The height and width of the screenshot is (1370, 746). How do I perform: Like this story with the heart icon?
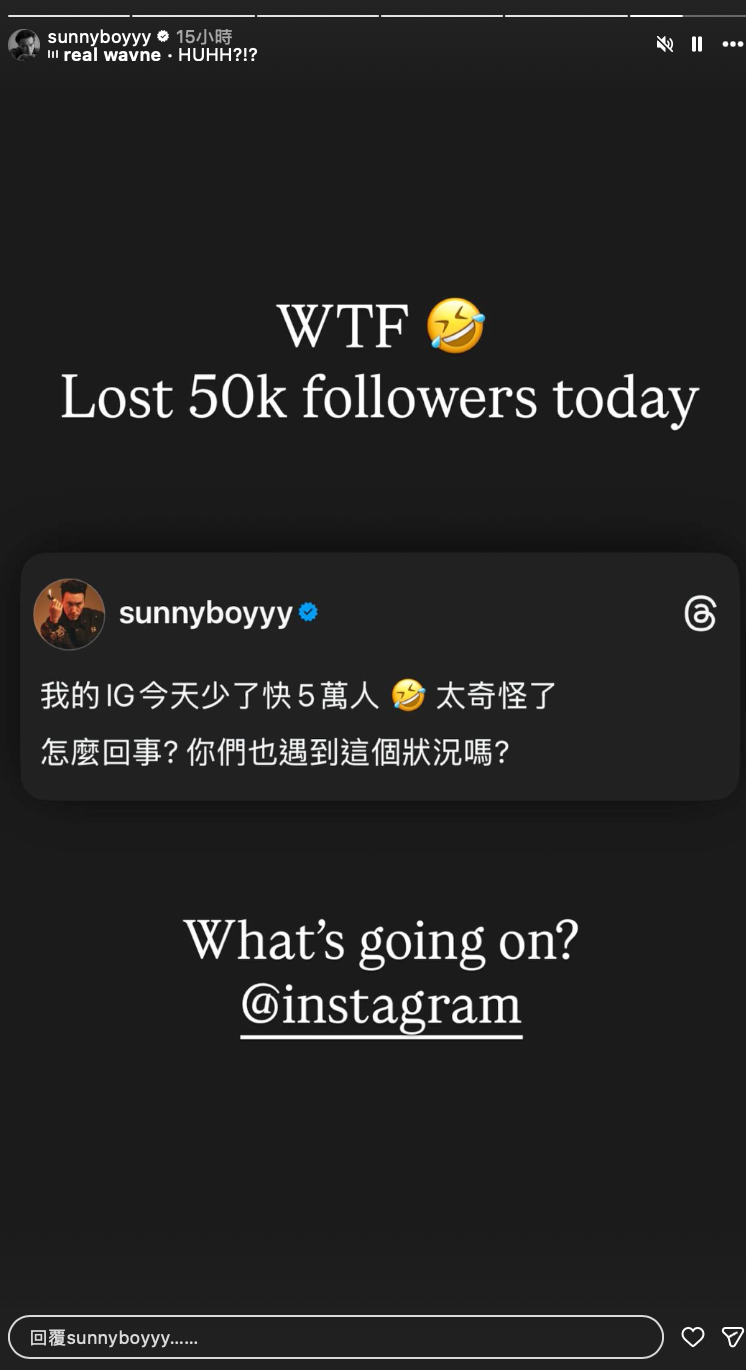693,1337
